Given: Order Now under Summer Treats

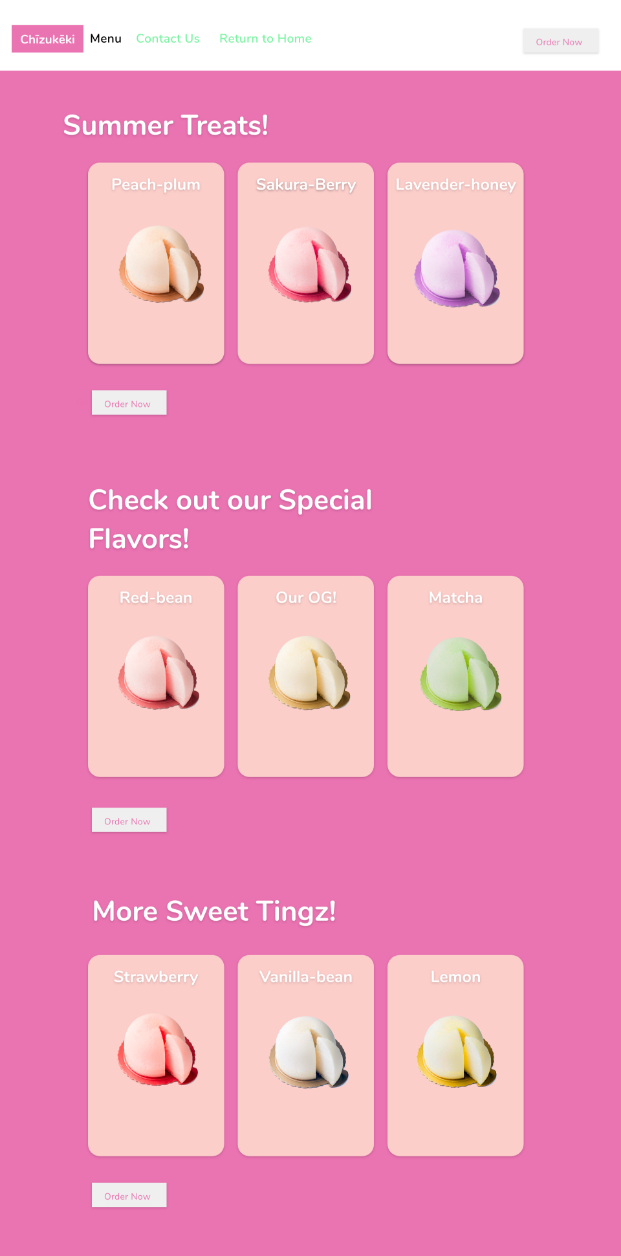Looking at the screenshot, I should pos(129,403).
